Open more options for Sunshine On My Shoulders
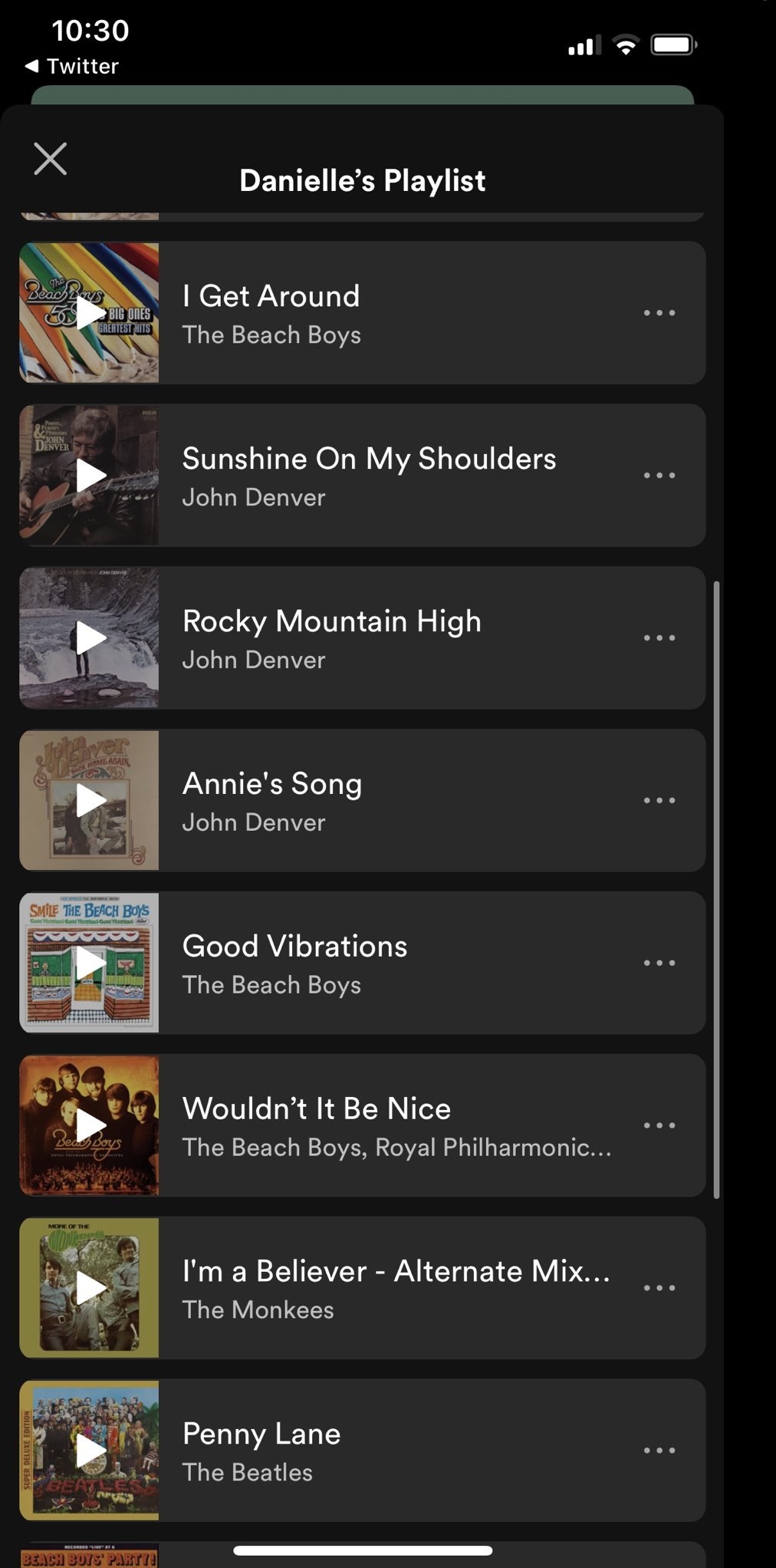This screenshot has width=776, height=1568. pos(659,476)
